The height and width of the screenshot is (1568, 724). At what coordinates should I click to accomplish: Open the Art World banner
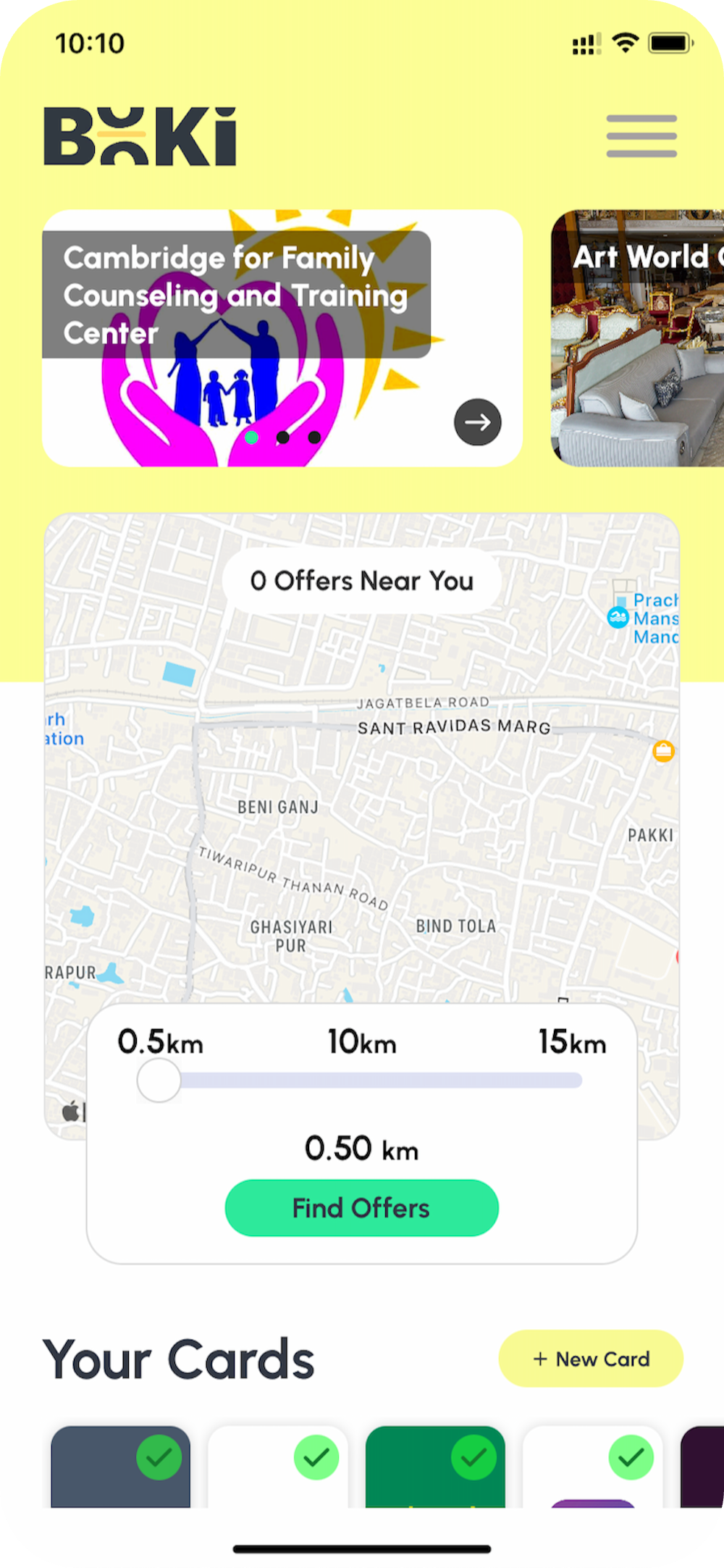click(x=637, y=338)
